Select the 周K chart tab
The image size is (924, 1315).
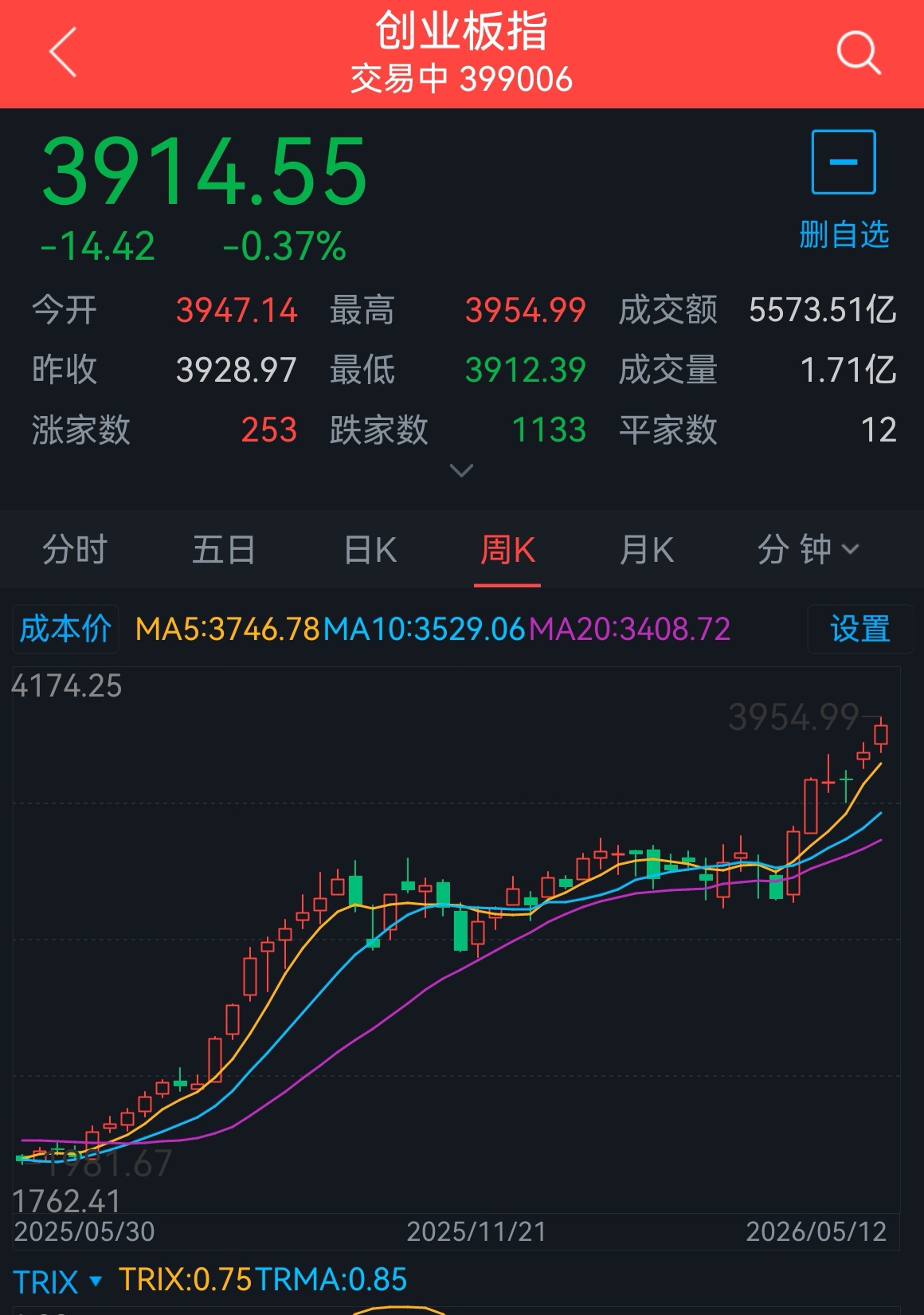point(507,550)
